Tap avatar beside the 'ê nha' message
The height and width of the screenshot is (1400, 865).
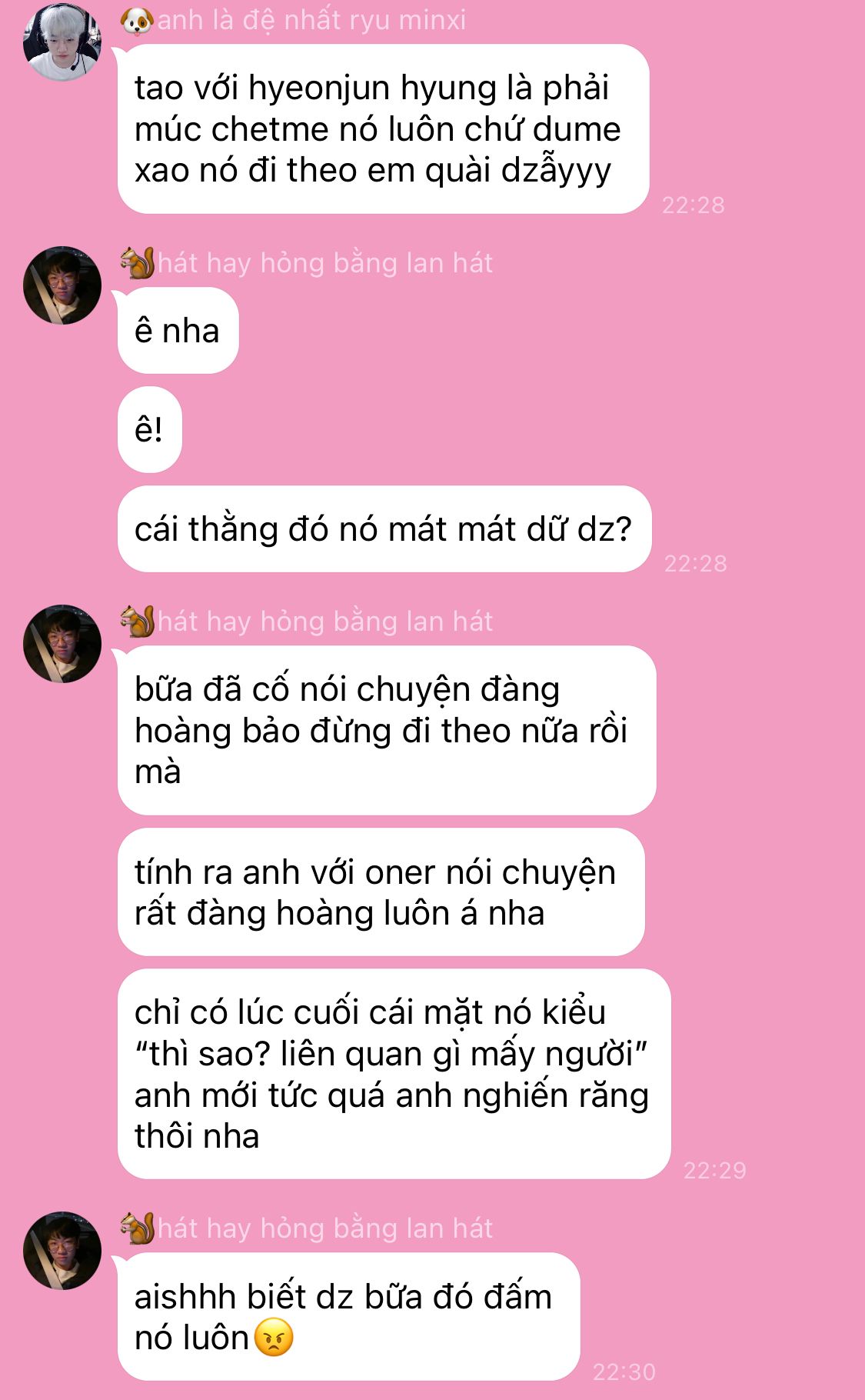pos(62,285)
